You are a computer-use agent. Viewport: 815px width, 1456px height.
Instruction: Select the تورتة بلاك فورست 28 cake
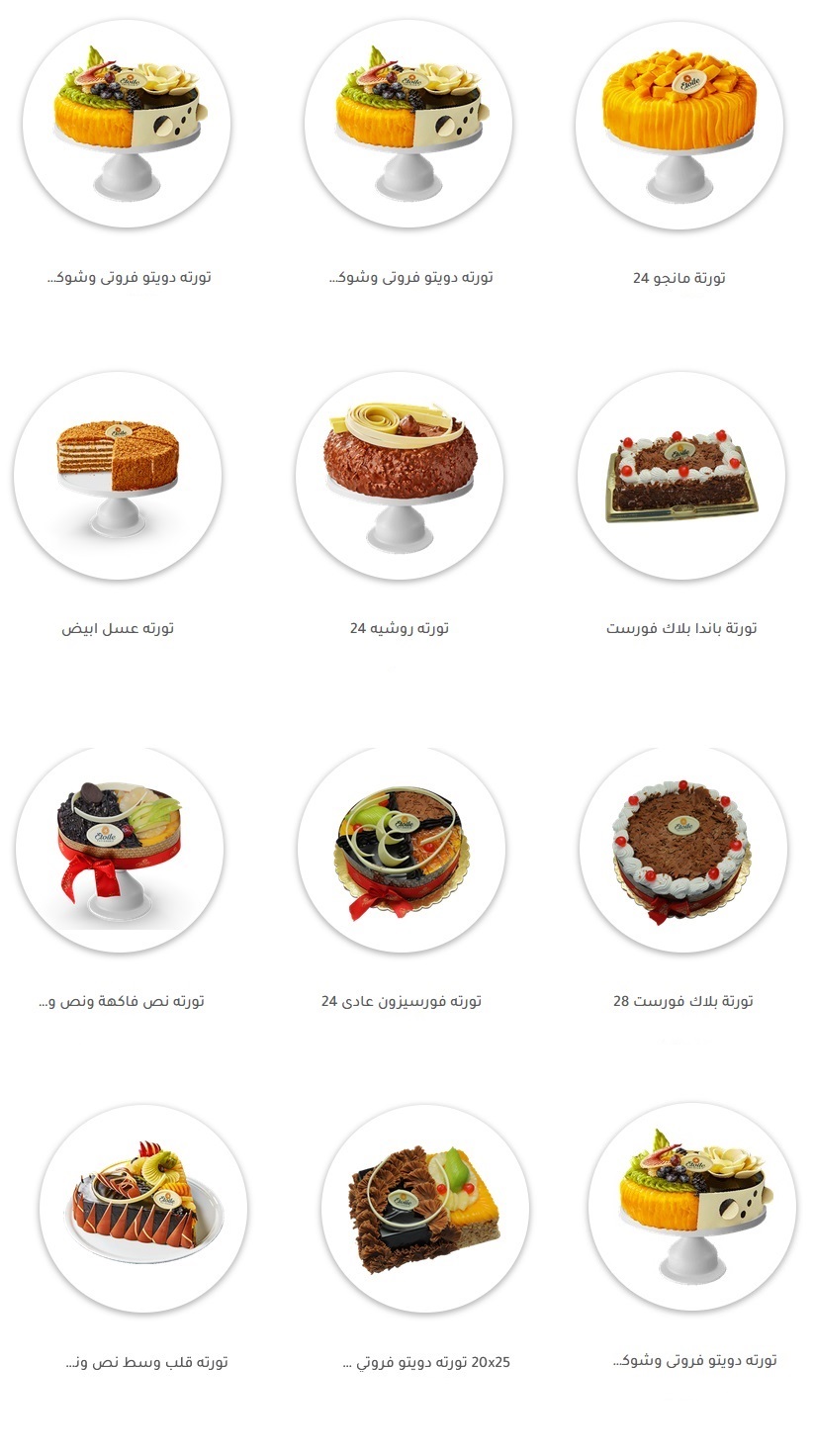tap(683, 849)
